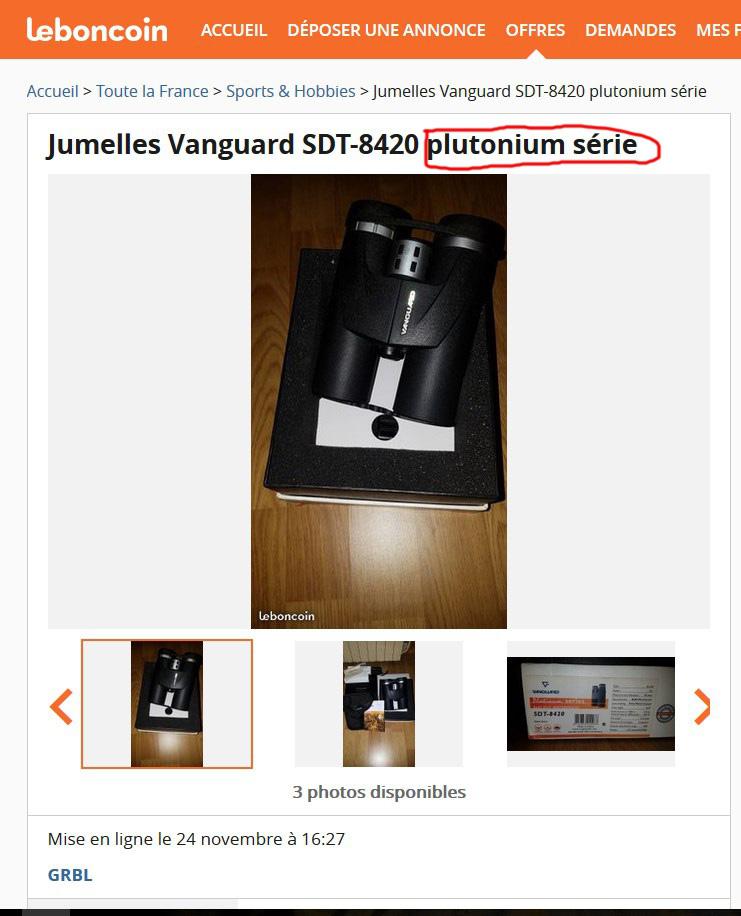This screenshot has height=916, width=741.
Task: Open seller GRBL's profile
Action: click(70, 875)
